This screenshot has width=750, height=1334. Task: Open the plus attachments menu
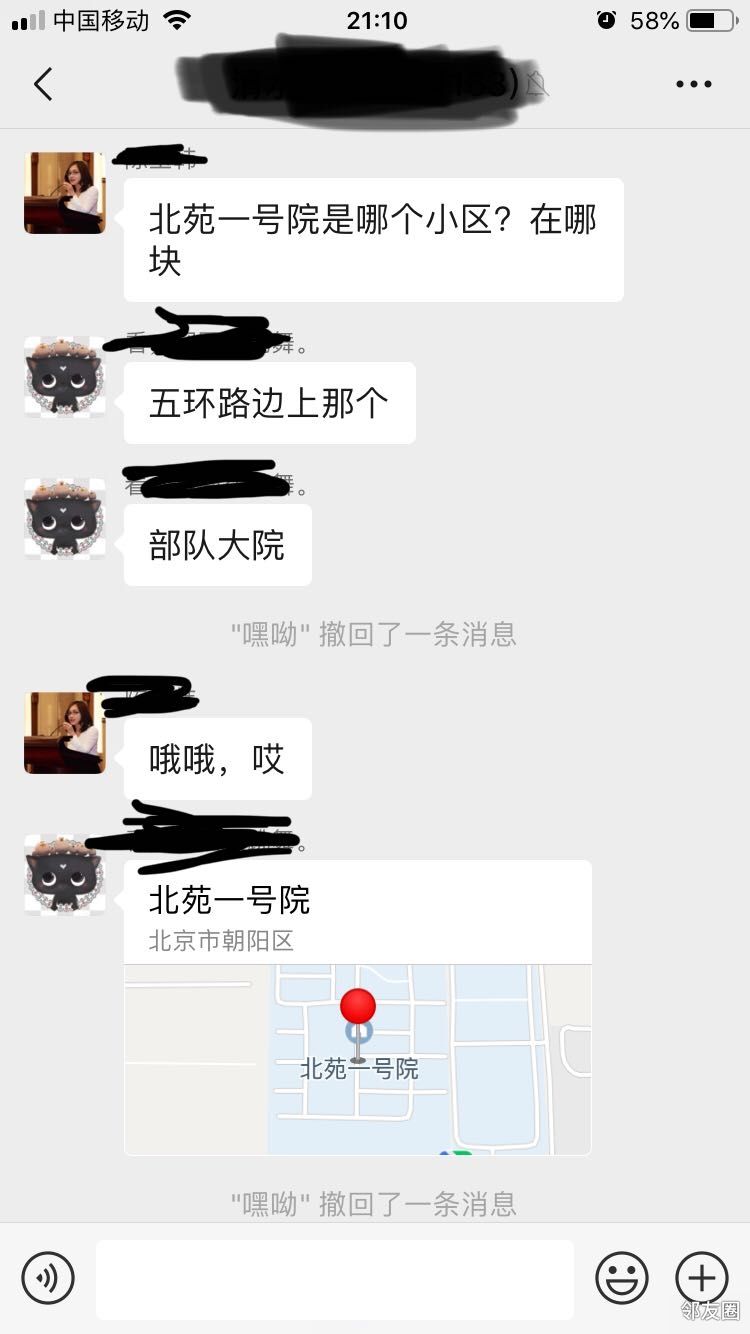tap(702, 1278)
